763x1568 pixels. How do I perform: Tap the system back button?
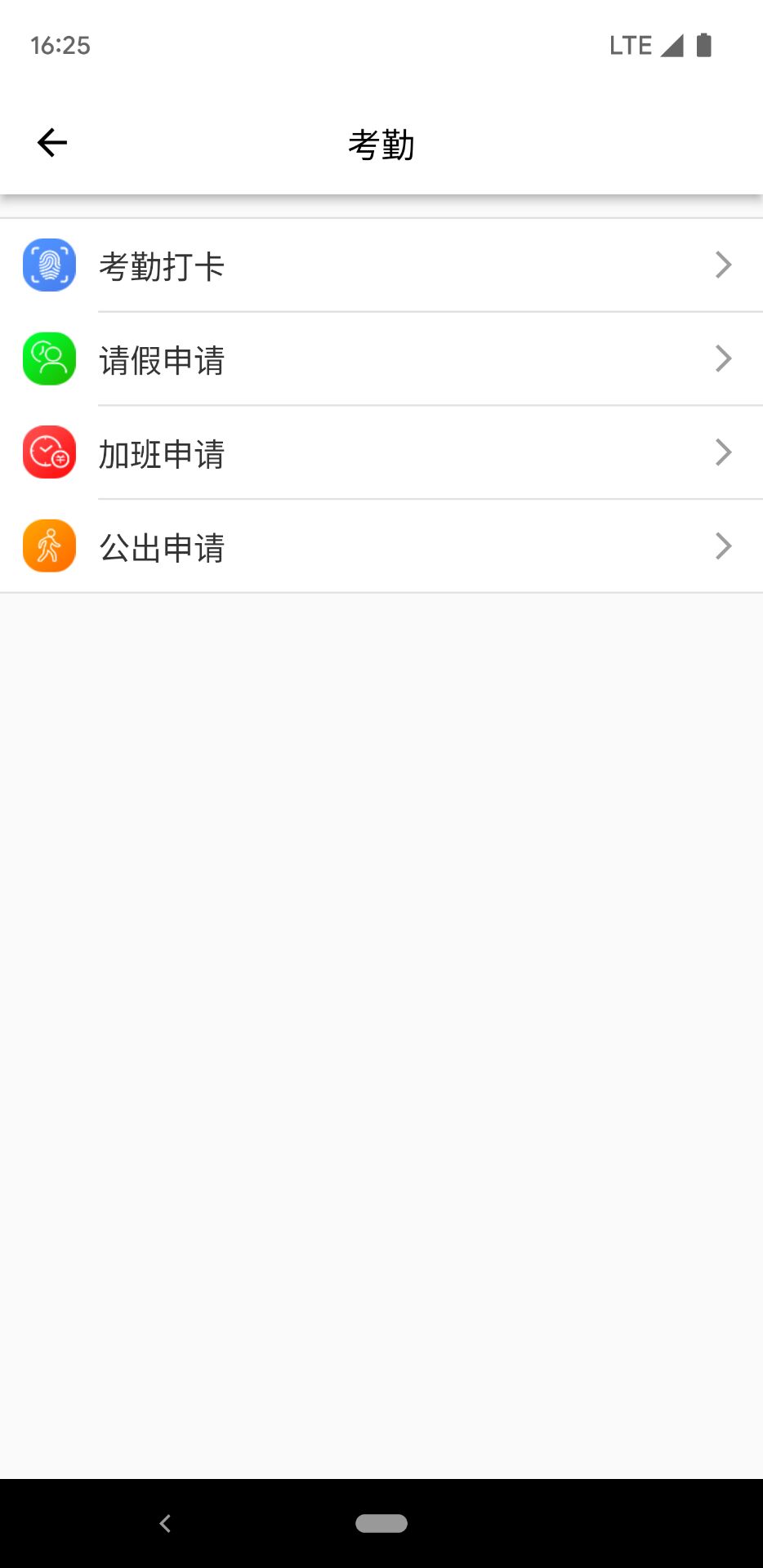coord(165,1523)
